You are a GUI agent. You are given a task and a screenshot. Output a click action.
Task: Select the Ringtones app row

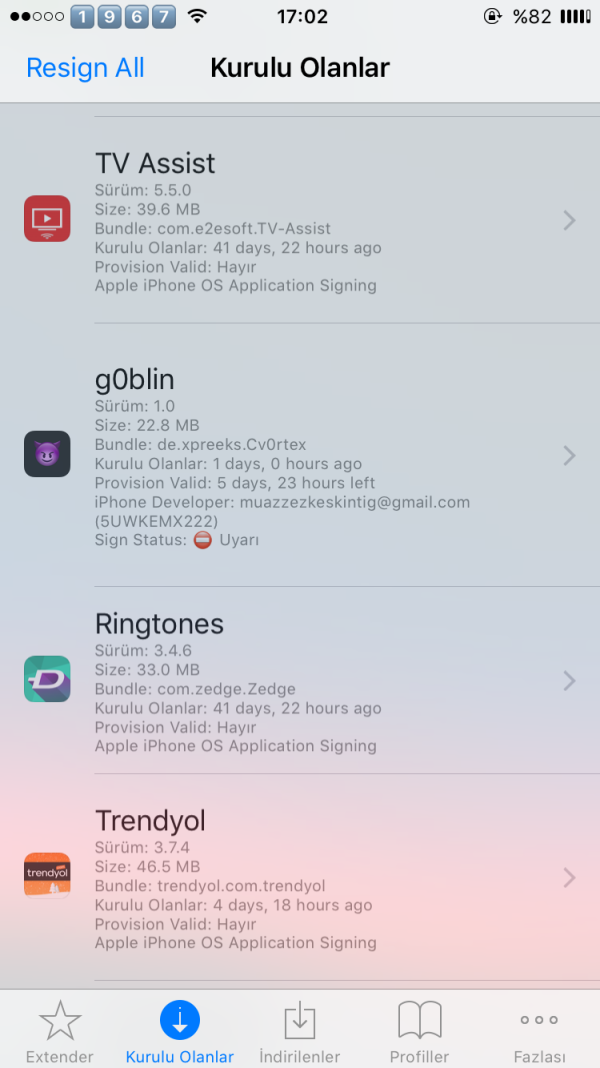coord(300,680)
